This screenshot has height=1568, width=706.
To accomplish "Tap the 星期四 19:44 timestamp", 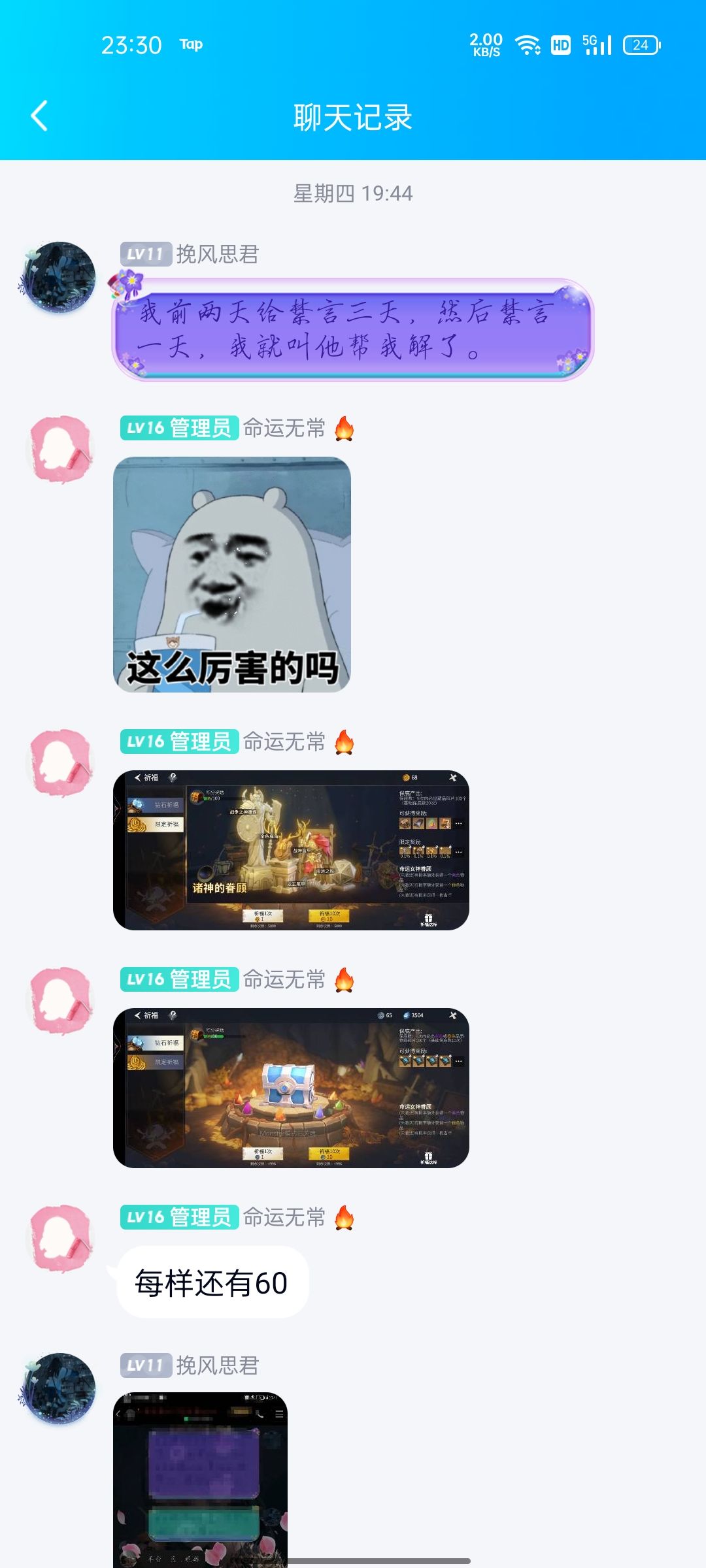I will click(353, 193).
